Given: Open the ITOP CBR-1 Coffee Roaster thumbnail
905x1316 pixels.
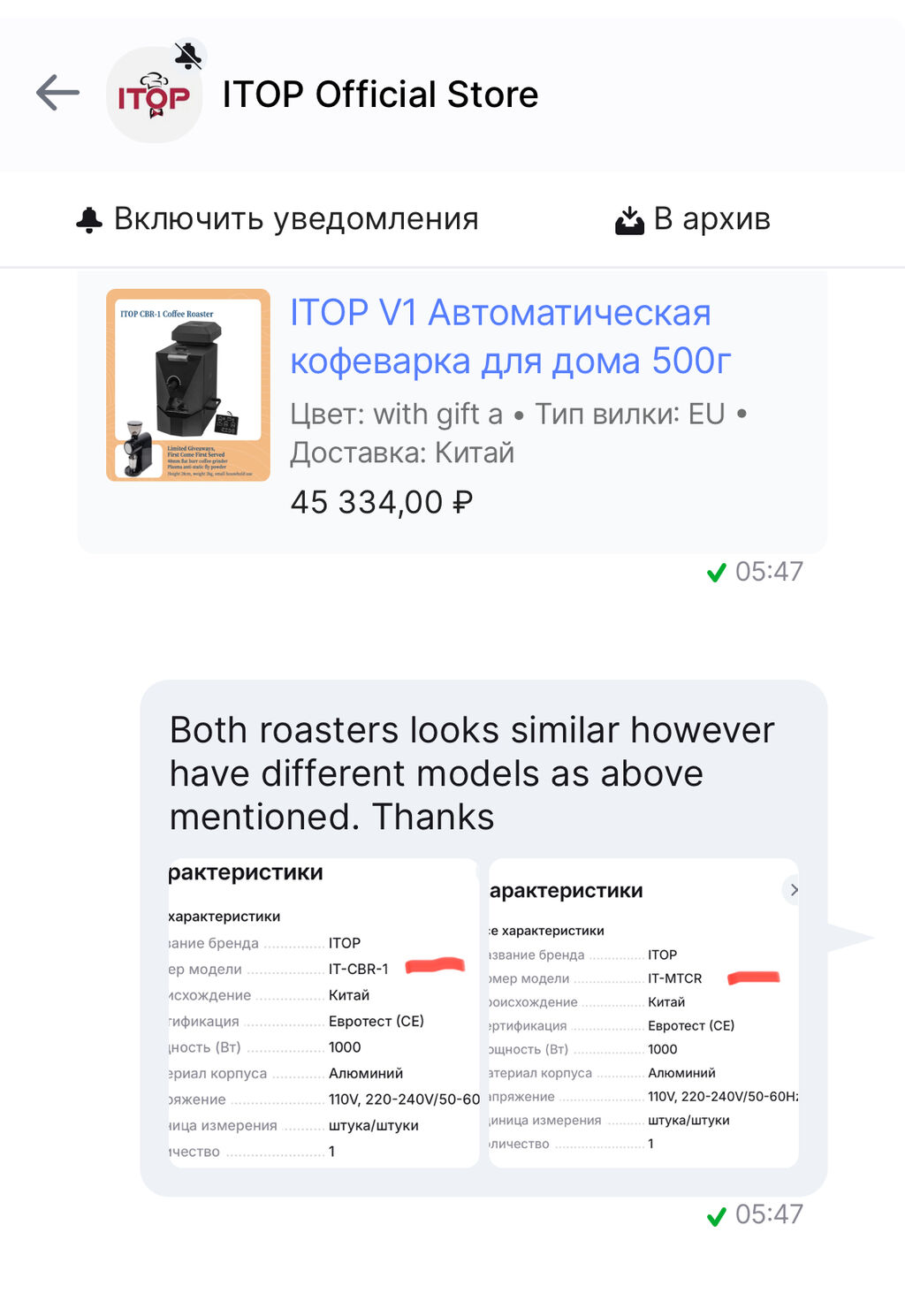Looking at the screenshot, I should point(187,384).
